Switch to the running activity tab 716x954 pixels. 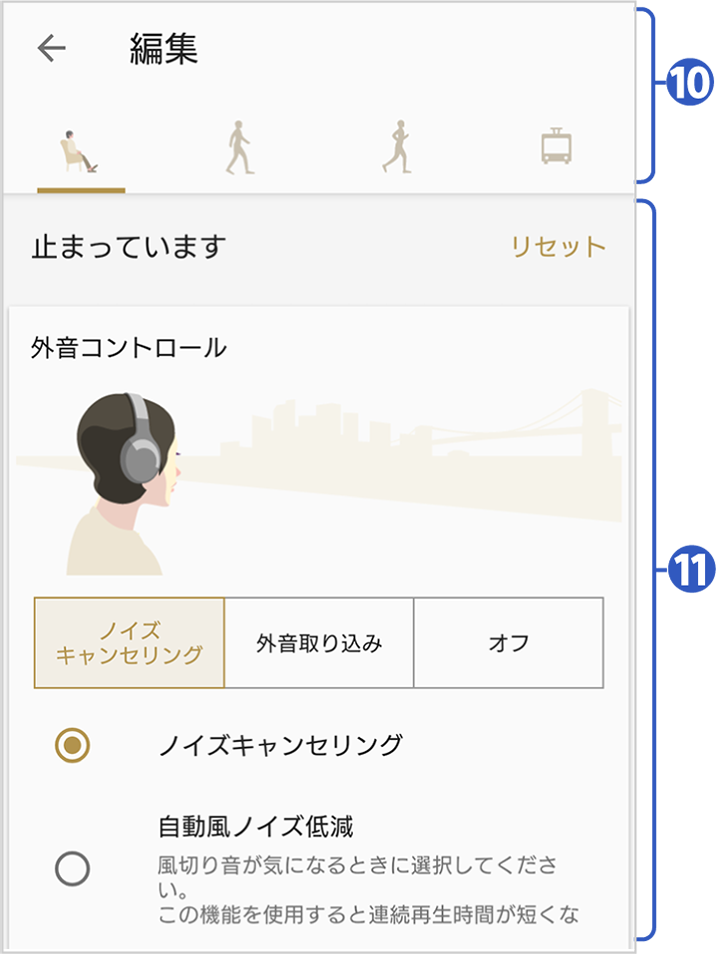[x=397, y=148]
